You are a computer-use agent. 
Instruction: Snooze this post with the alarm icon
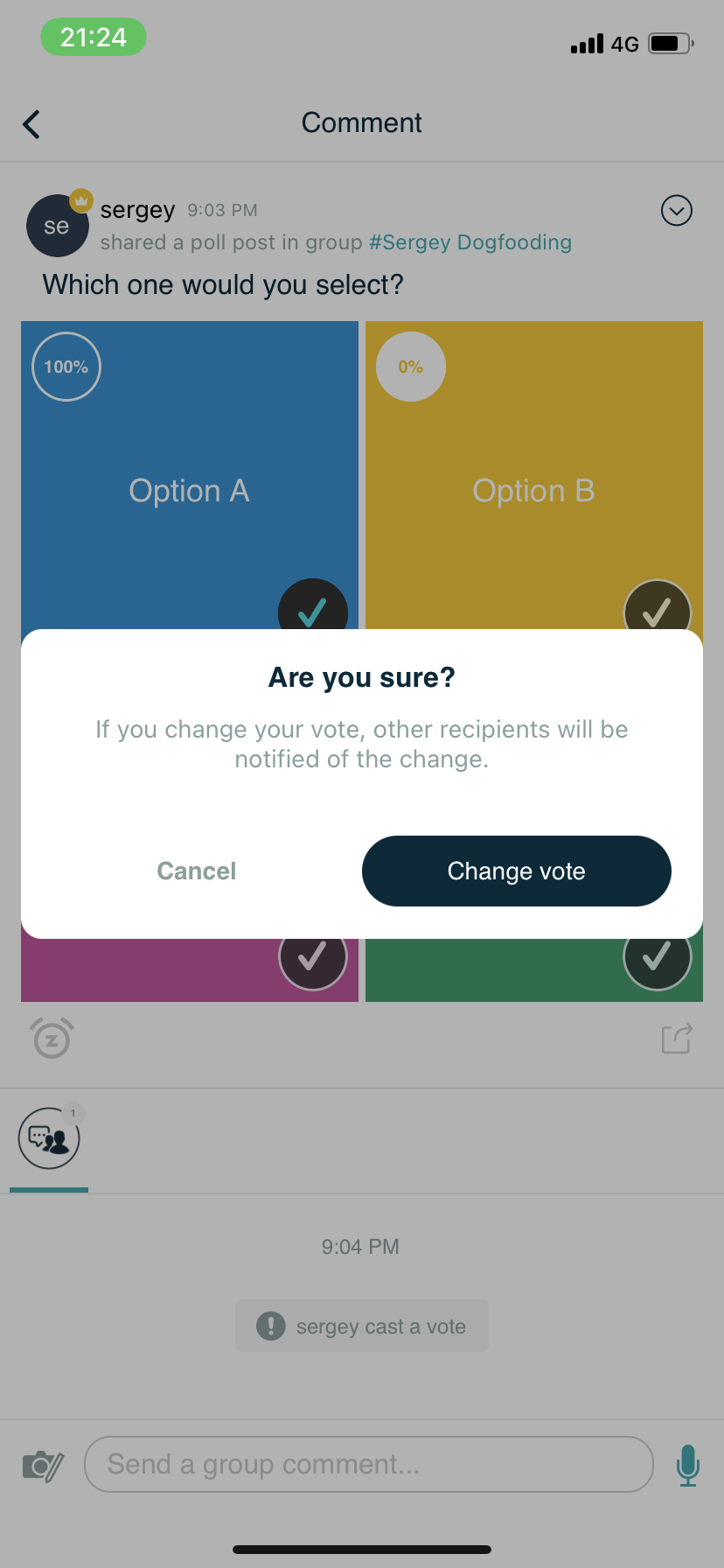[52, 1039]
